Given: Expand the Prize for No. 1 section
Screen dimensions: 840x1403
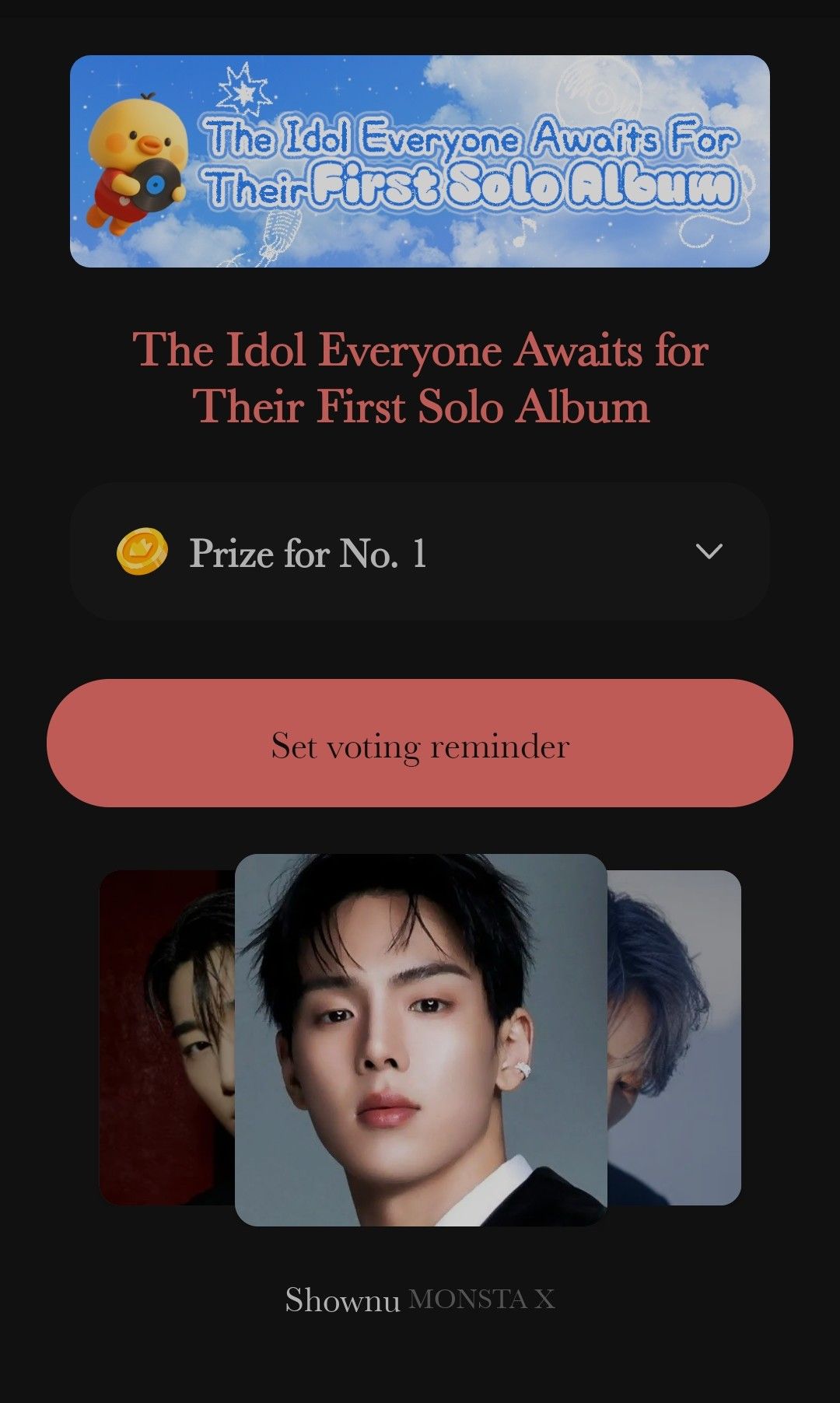Looking at the screenshot, I should (708, 551).
